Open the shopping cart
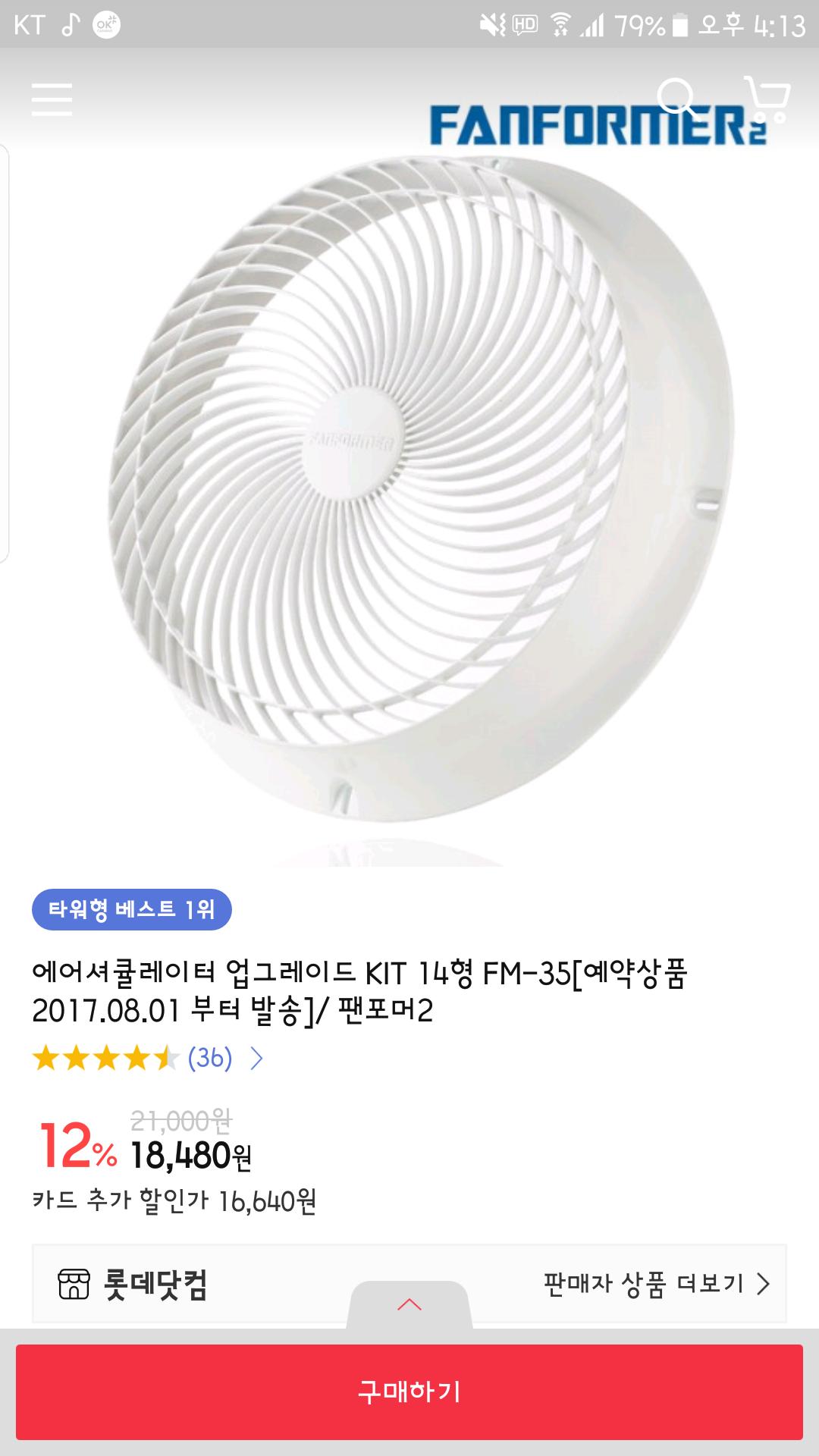This screenshot has height=1456, width=819. (767, 99)
